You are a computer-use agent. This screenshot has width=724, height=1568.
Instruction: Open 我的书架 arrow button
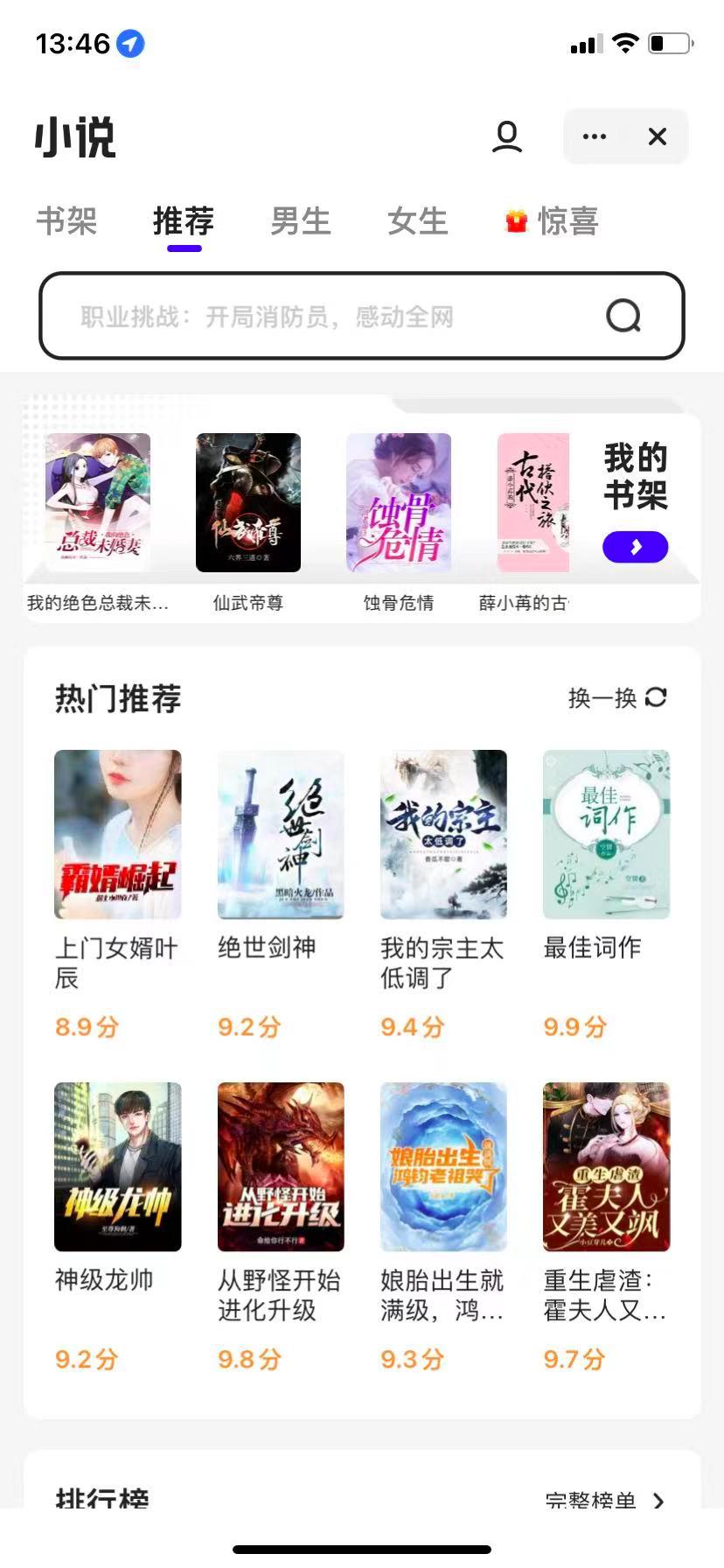click(x=635, y=547)
